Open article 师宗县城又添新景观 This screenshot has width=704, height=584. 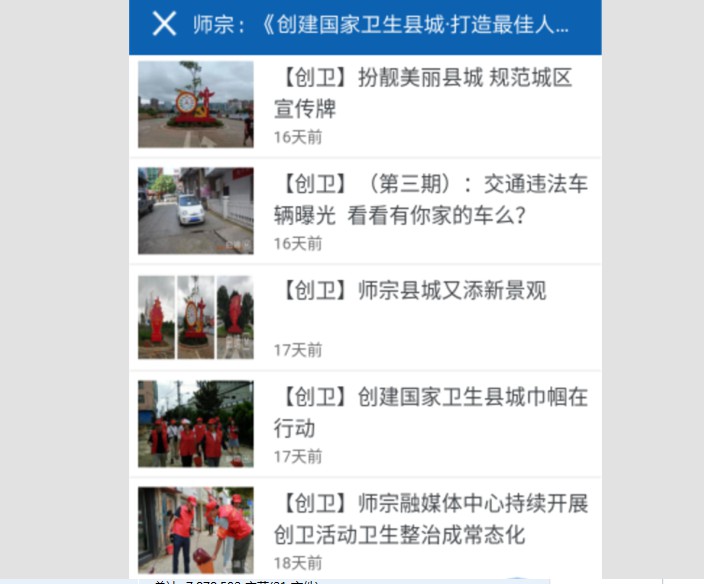coord(412,291)
